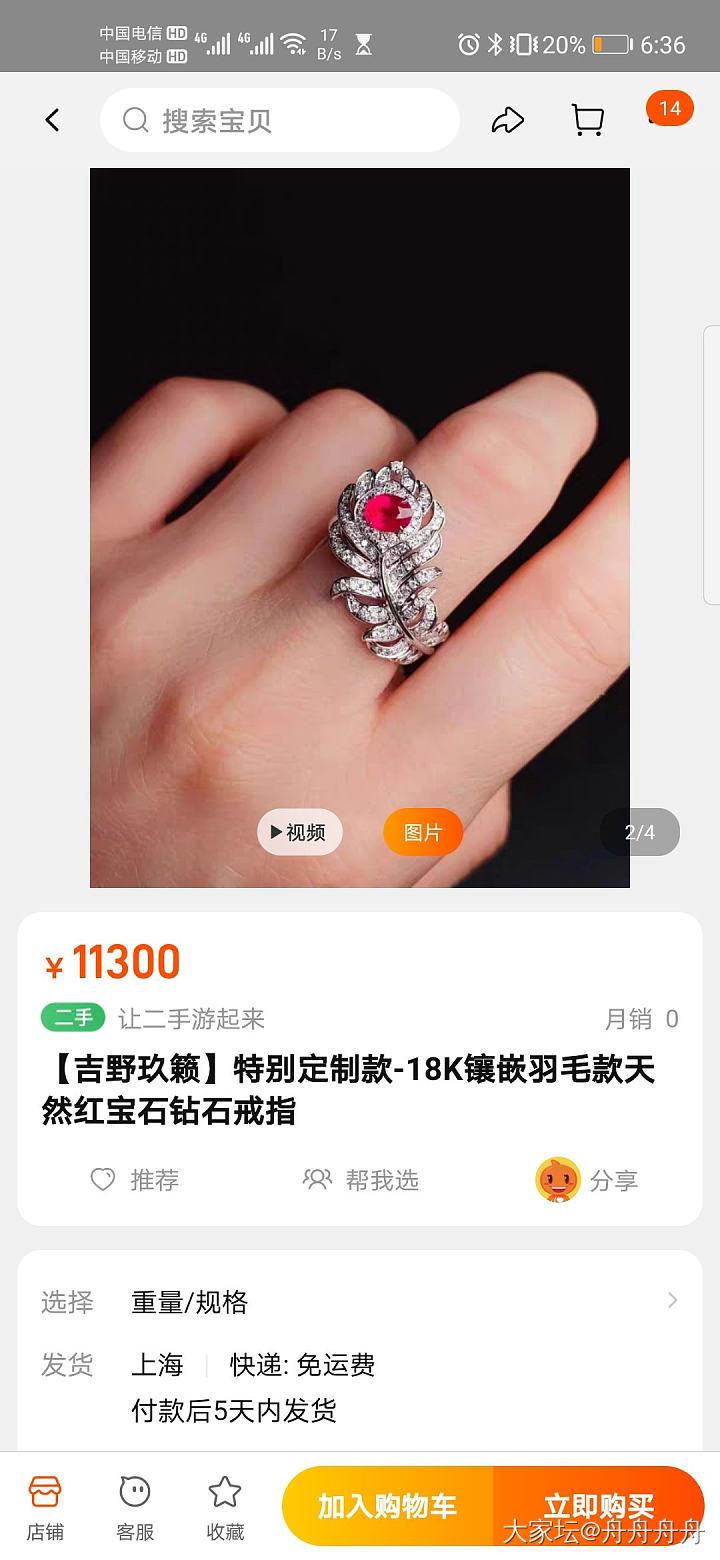Open 帮我选 help-me-choose option
Viewport: 720px width, 1560px height.
[x=361, y=1180]
